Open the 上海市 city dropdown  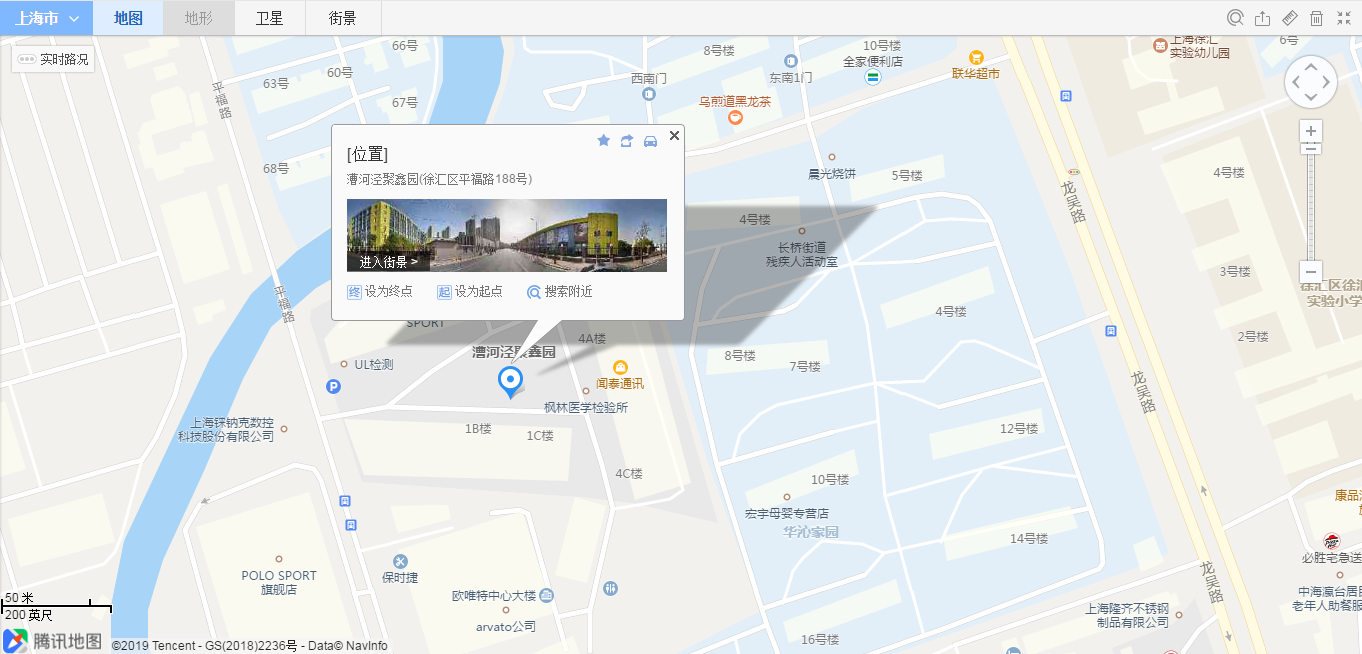46,18
